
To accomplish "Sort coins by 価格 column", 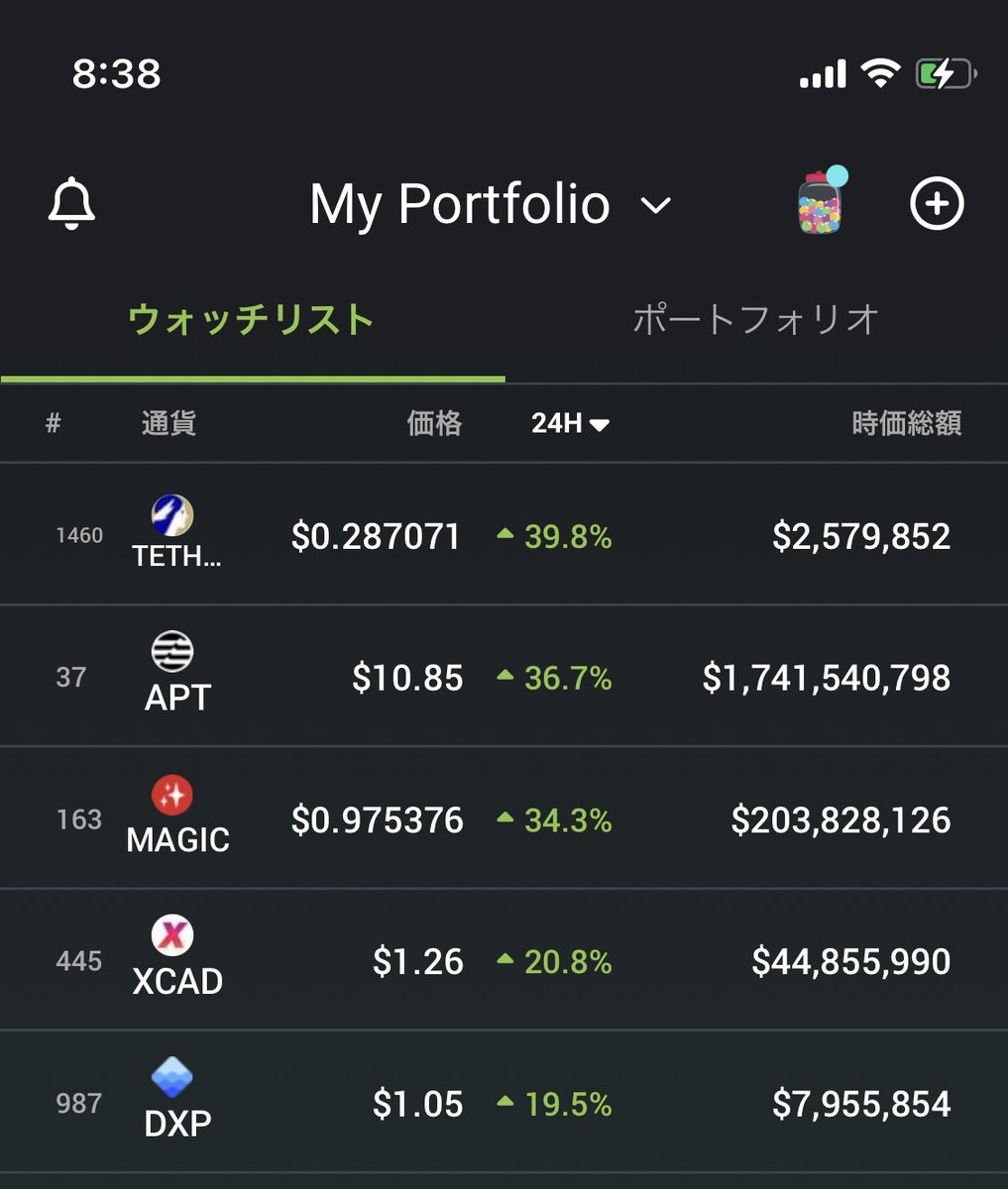I will coord(434,424).
